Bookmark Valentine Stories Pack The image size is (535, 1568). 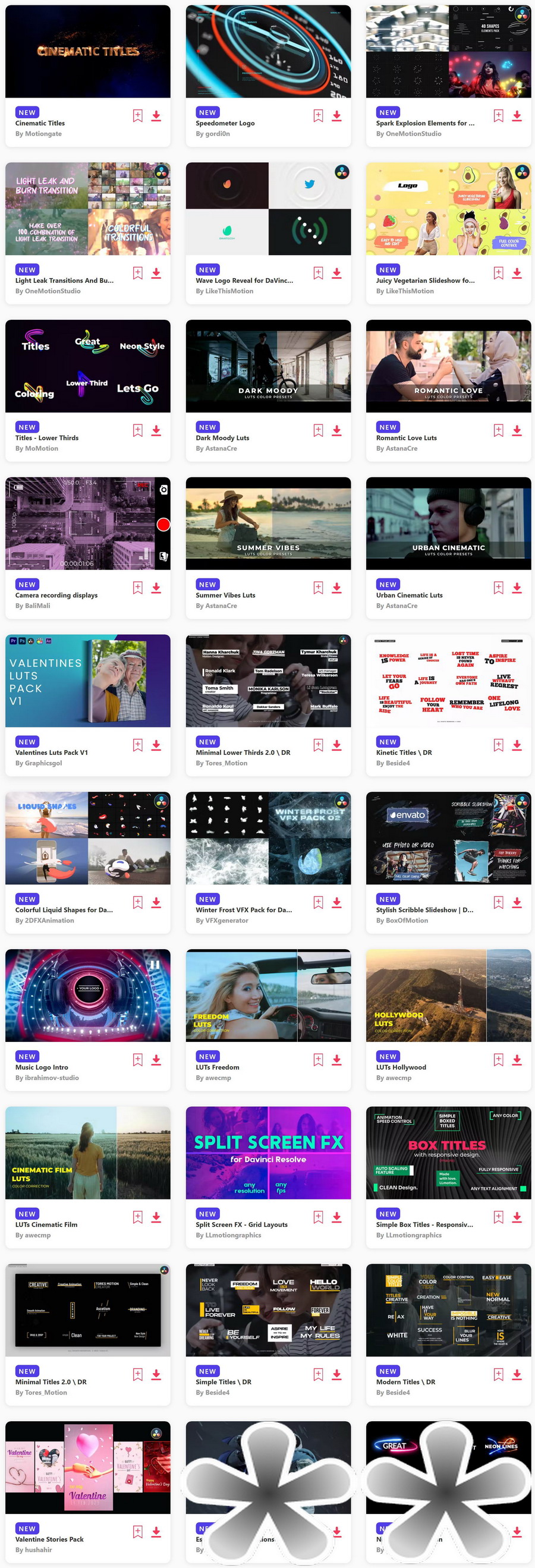click(x=138, y=1532)
